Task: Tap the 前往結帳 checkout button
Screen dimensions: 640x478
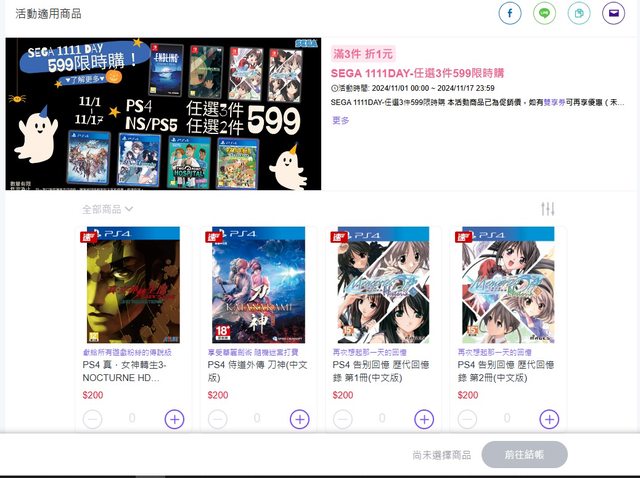Action: [x=524, y=455]
